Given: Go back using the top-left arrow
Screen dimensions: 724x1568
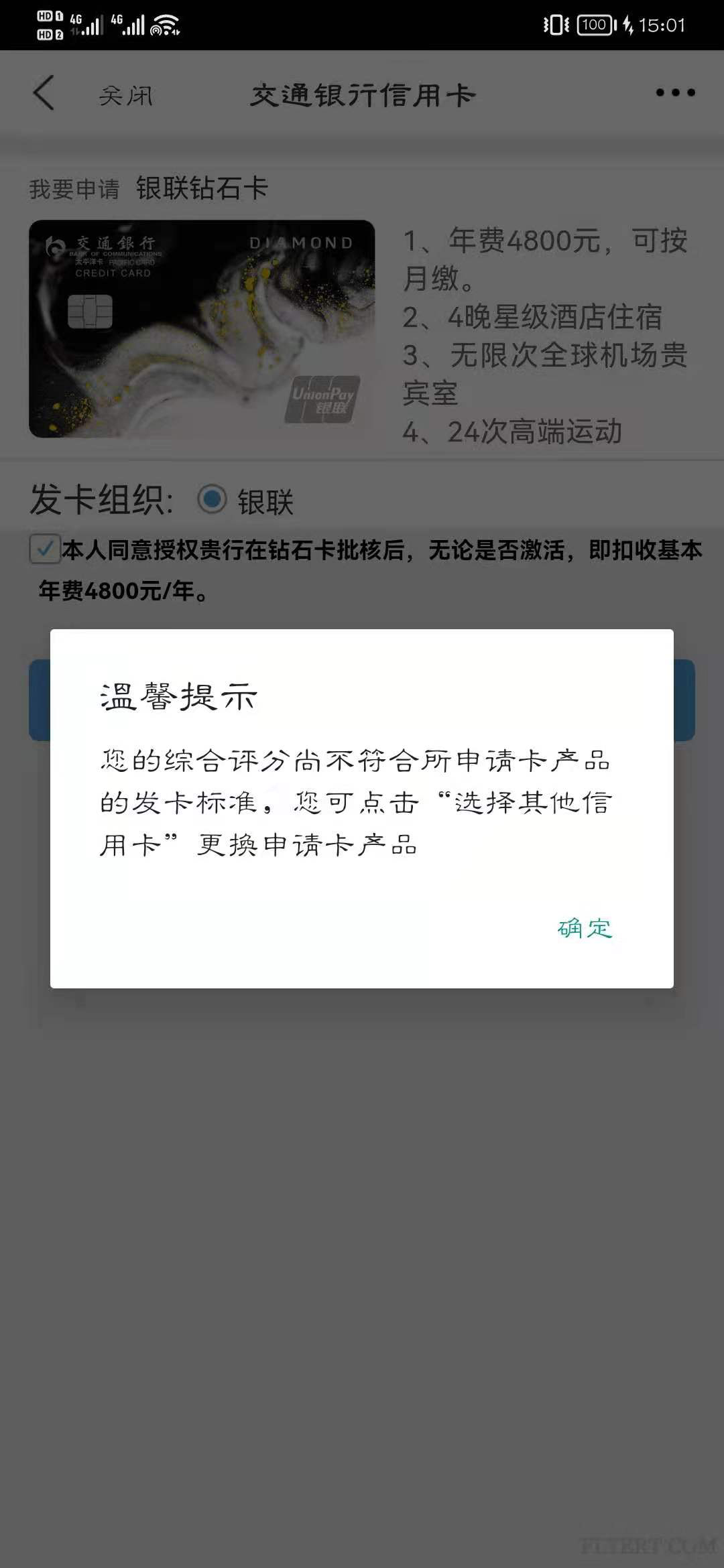Looking at the screenshot, I should pyautogui.click(x=44, y=93).
